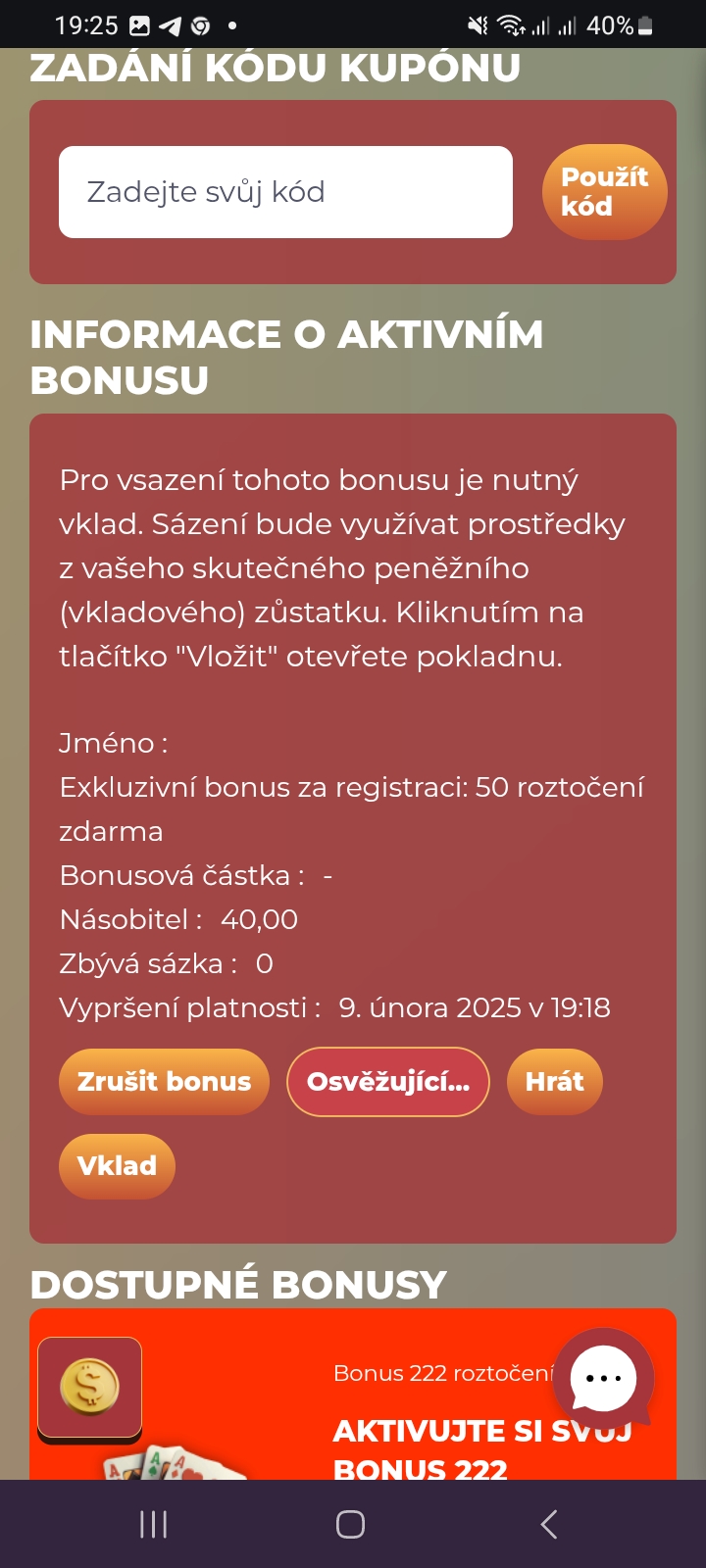Screen dimensions: 706x1568
Task: Go back using system navigation
Action: click(x=549, y=1524)
